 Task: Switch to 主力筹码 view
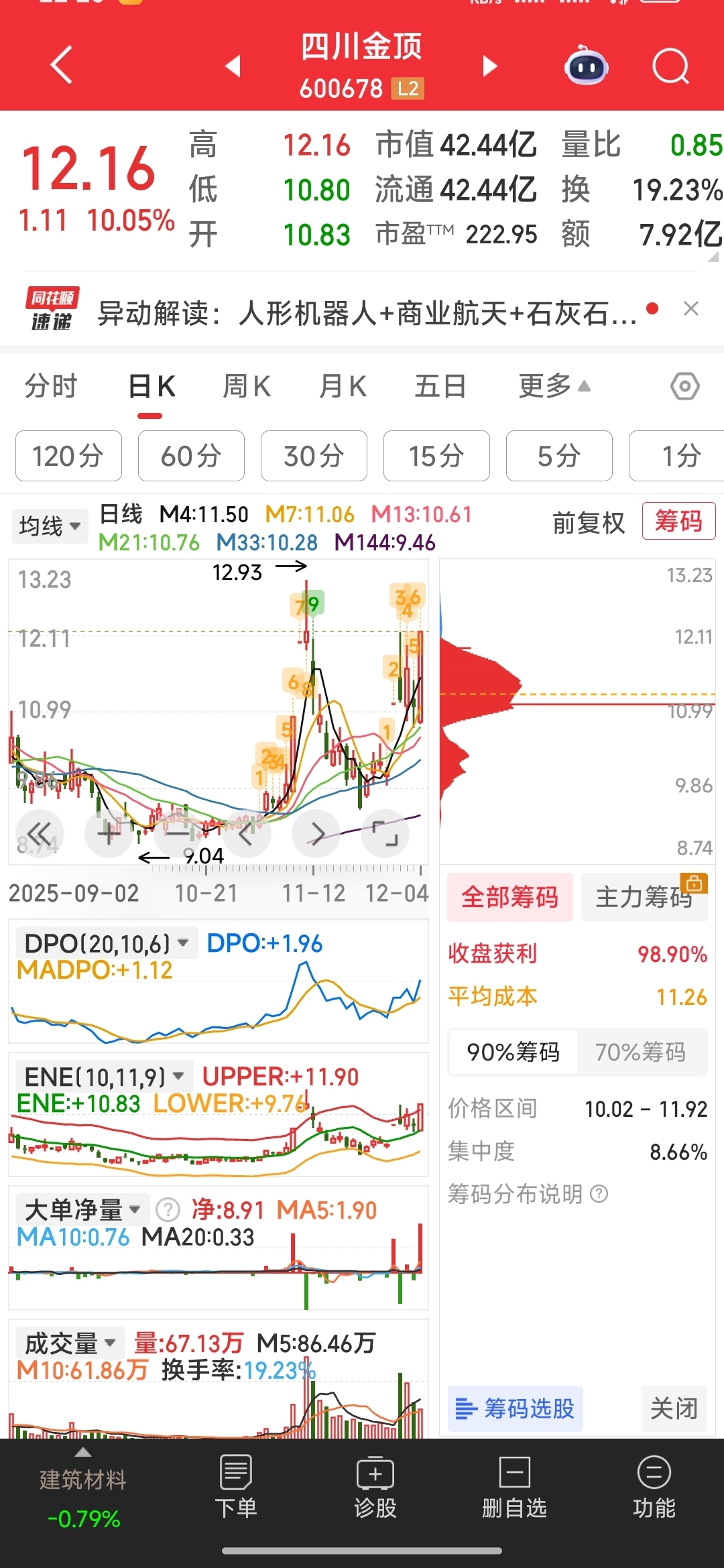coord(644,898)
